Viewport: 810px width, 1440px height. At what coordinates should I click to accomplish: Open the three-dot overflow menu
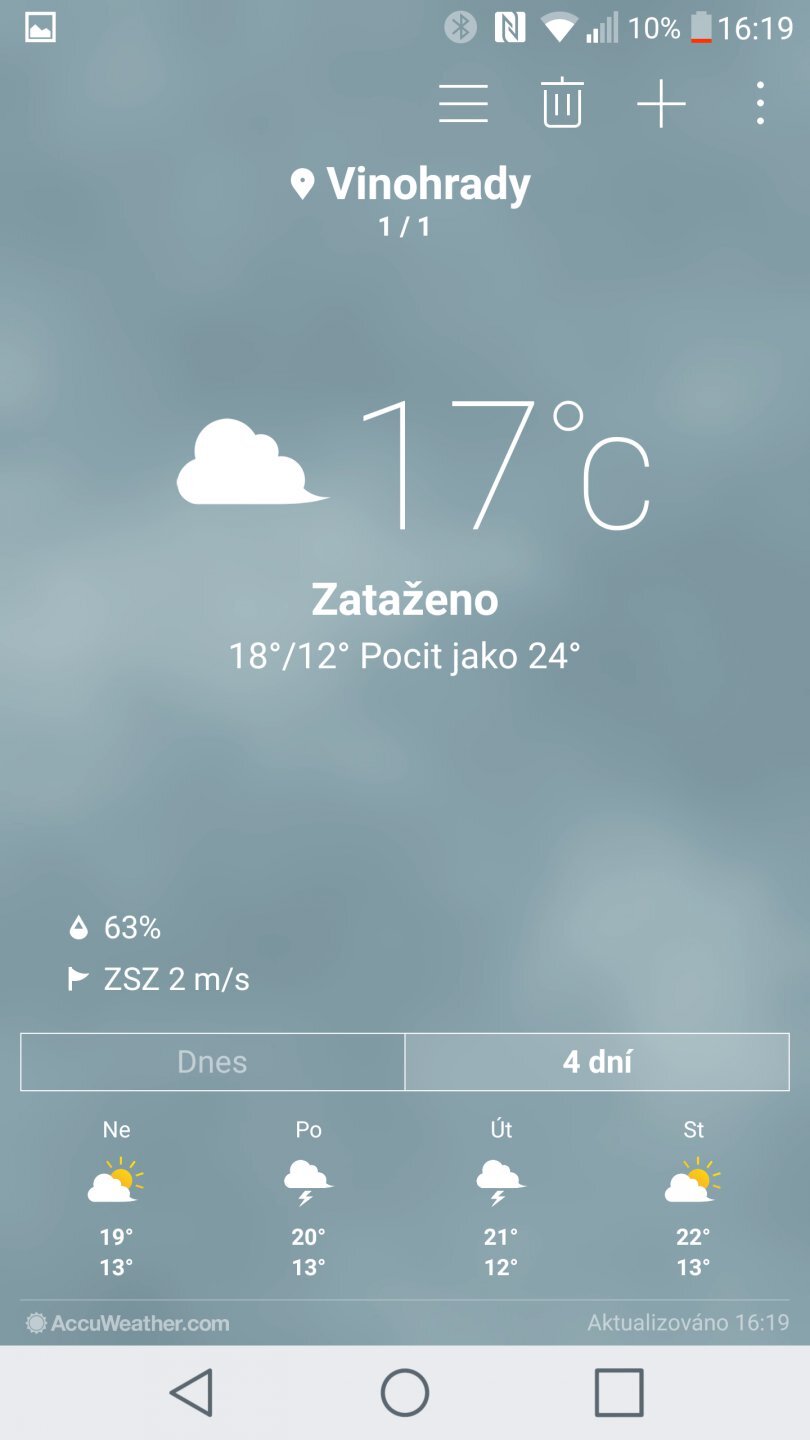point(760,103)
